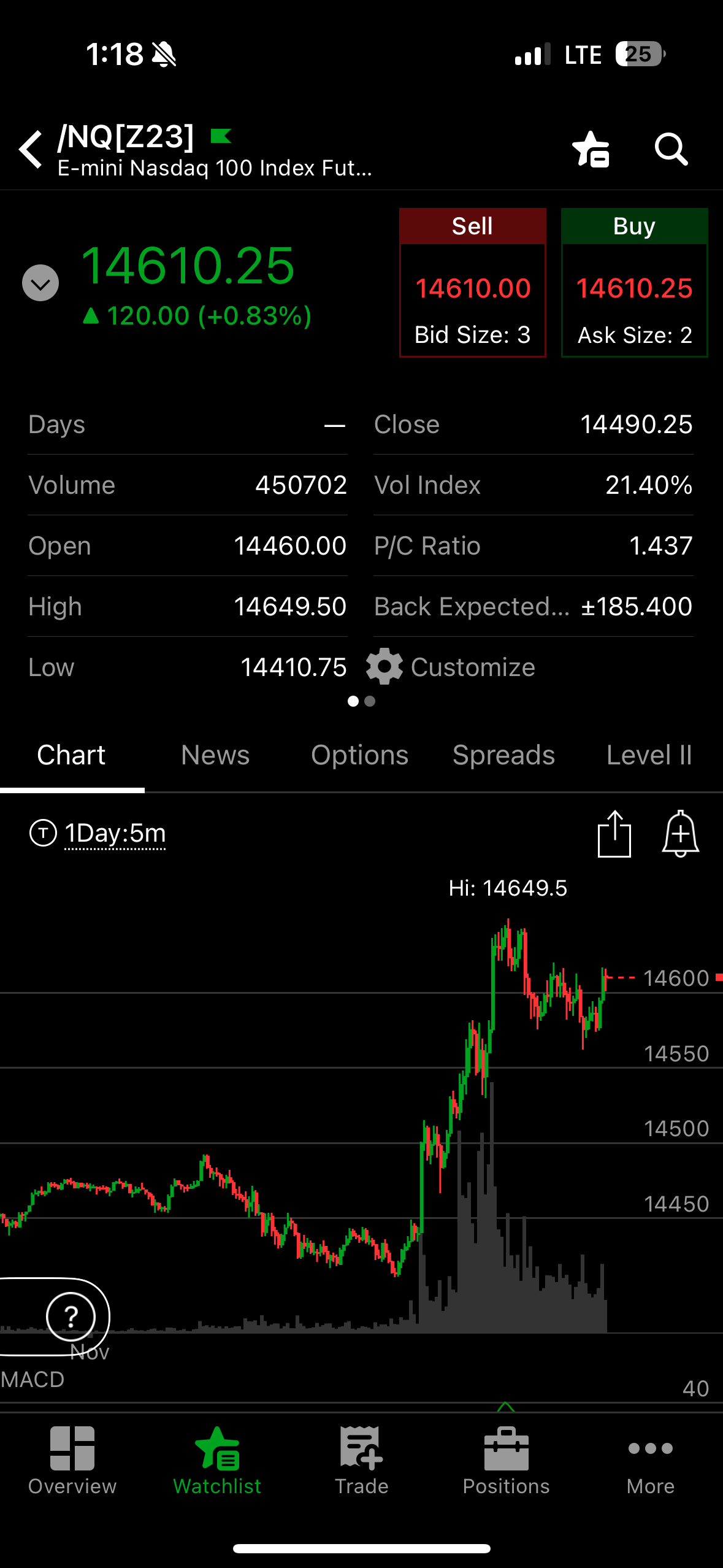
Task: Share the chart
Action: click(614, 834)
